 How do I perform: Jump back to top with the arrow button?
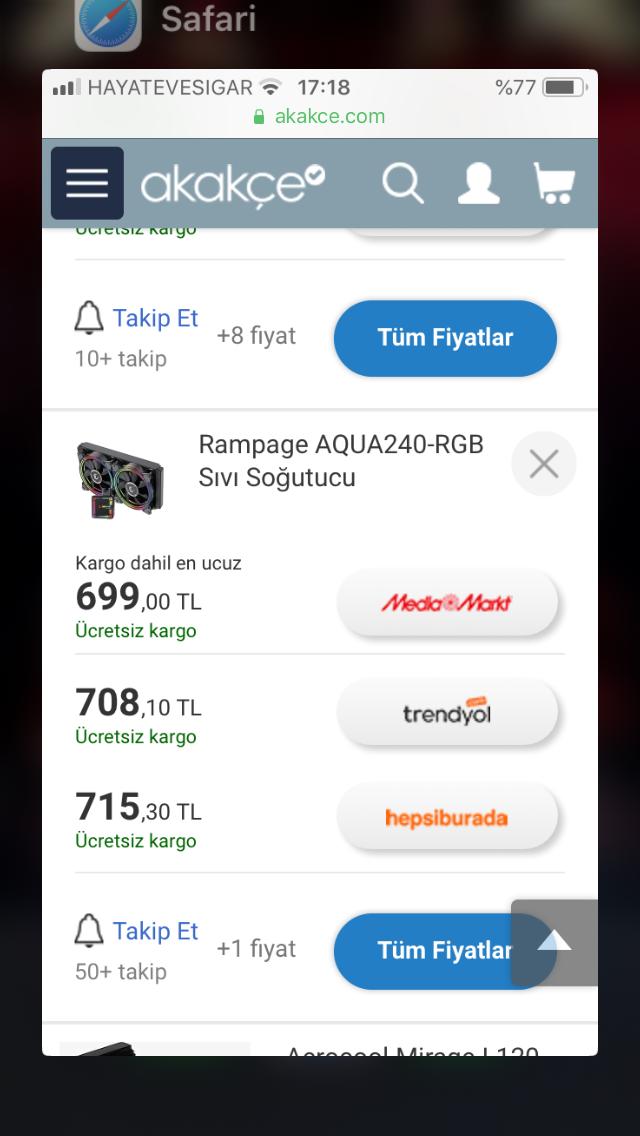click(x=554, y=942)
